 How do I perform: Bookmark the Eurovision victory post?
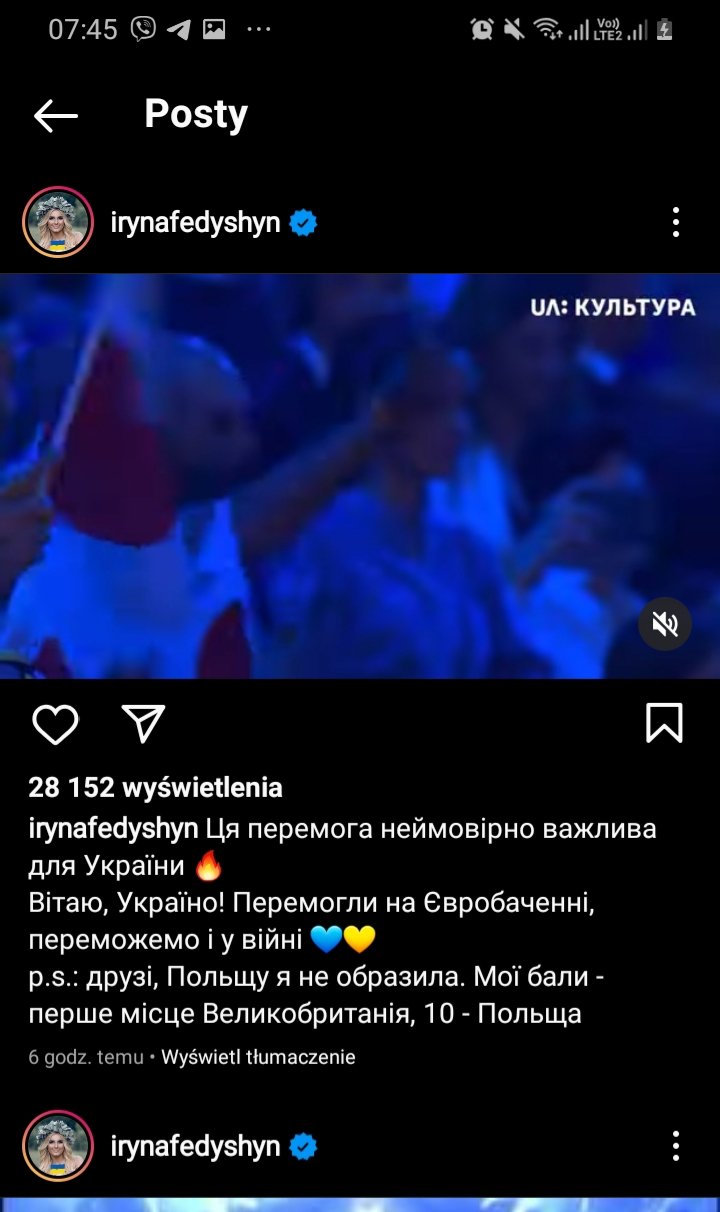[664, 723]
